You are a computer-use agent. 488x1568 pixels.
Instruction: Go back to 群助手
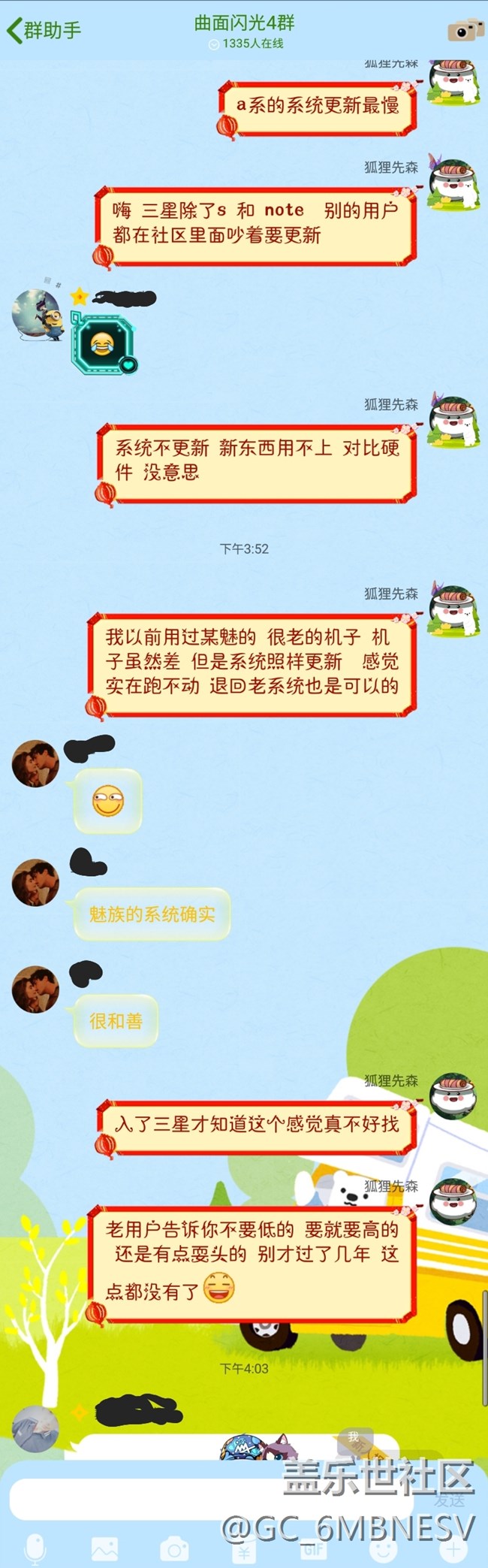(x=44, y=31)
